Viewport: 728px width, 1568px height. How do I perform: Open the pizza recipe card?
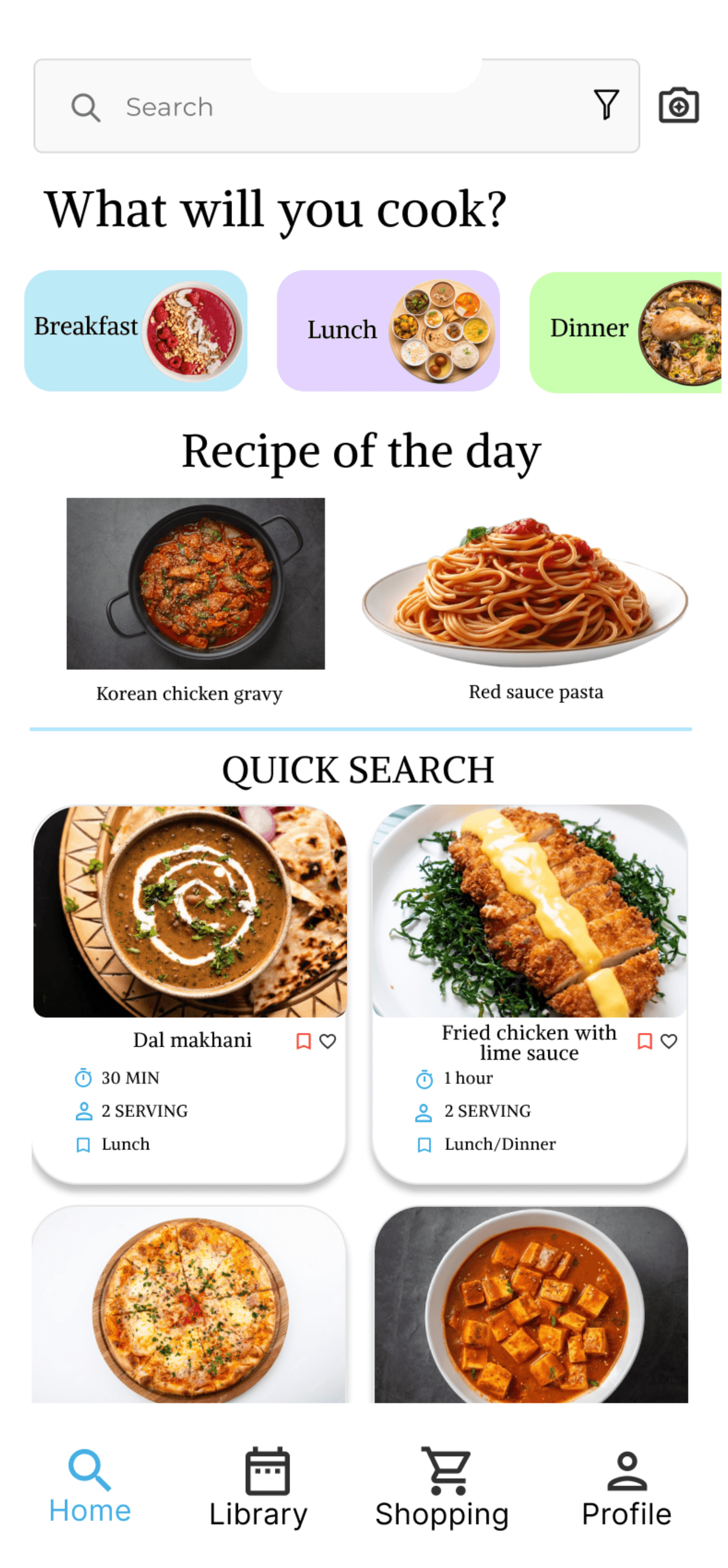189,1305
